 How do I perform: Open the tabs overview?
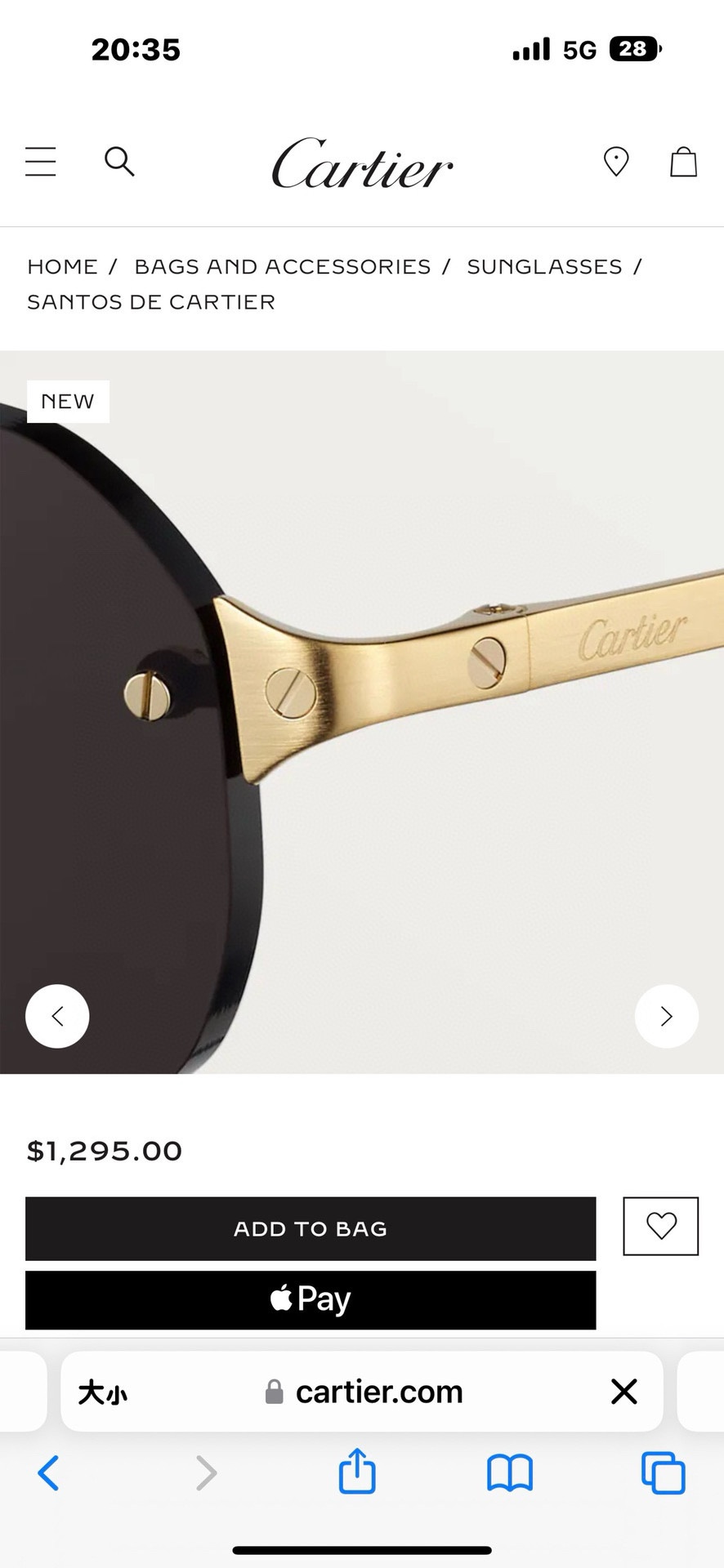pos(663,1473)
